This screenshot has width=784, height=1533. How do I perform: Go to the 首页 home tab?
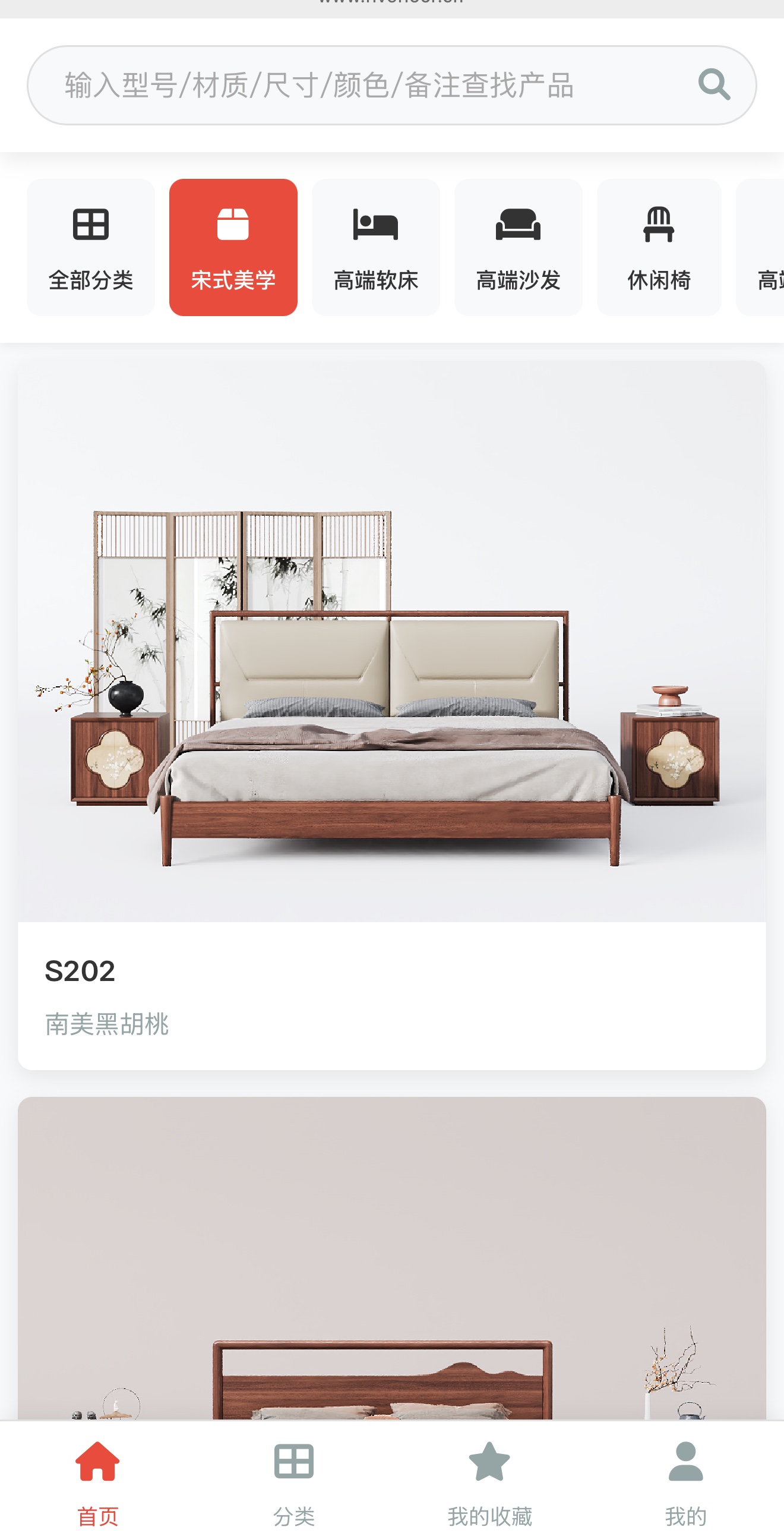97,1477
